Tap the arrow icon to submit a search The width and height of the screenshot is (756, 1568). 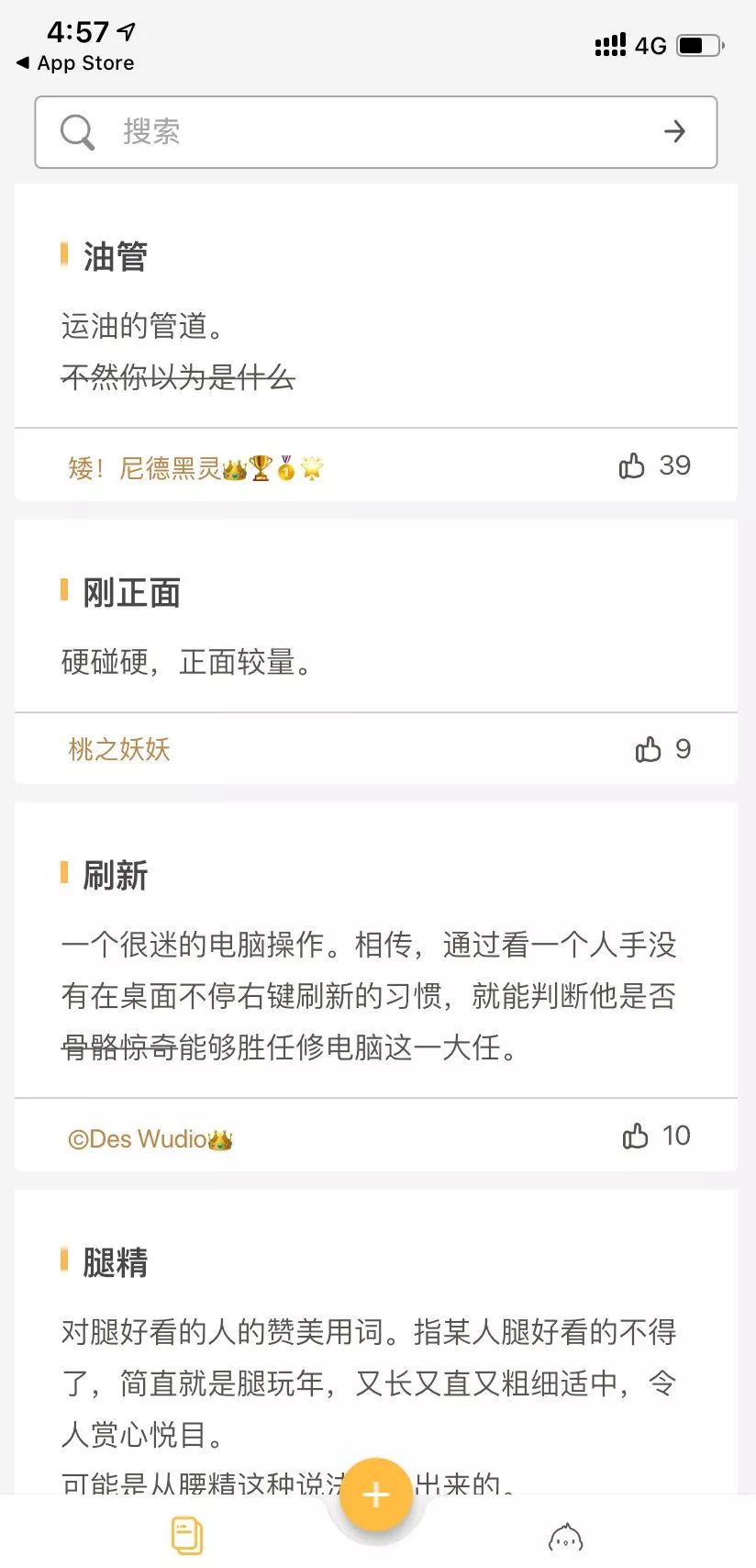(x=675, y=131)
